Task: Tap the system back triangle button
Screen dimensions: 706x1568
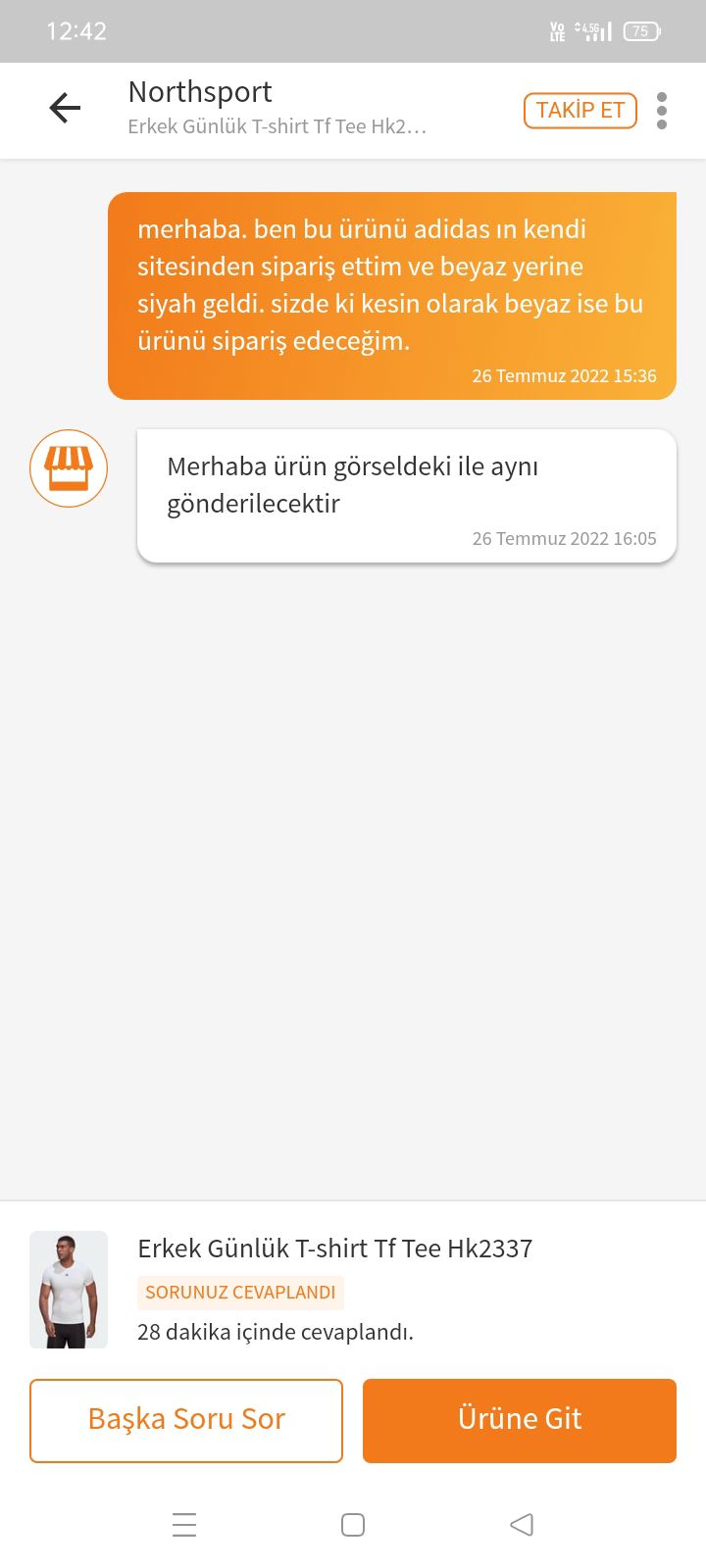Action: pos(522,1525)
